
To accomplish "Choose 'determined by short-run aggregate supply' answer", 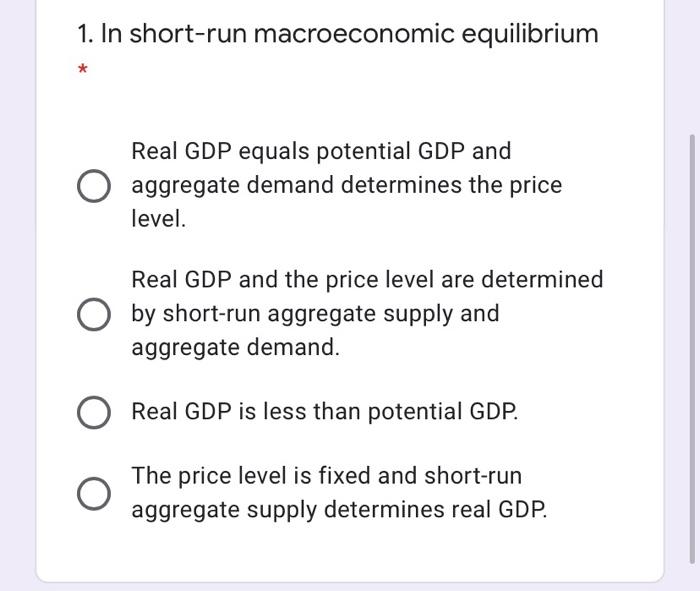I will coord(93,314).
